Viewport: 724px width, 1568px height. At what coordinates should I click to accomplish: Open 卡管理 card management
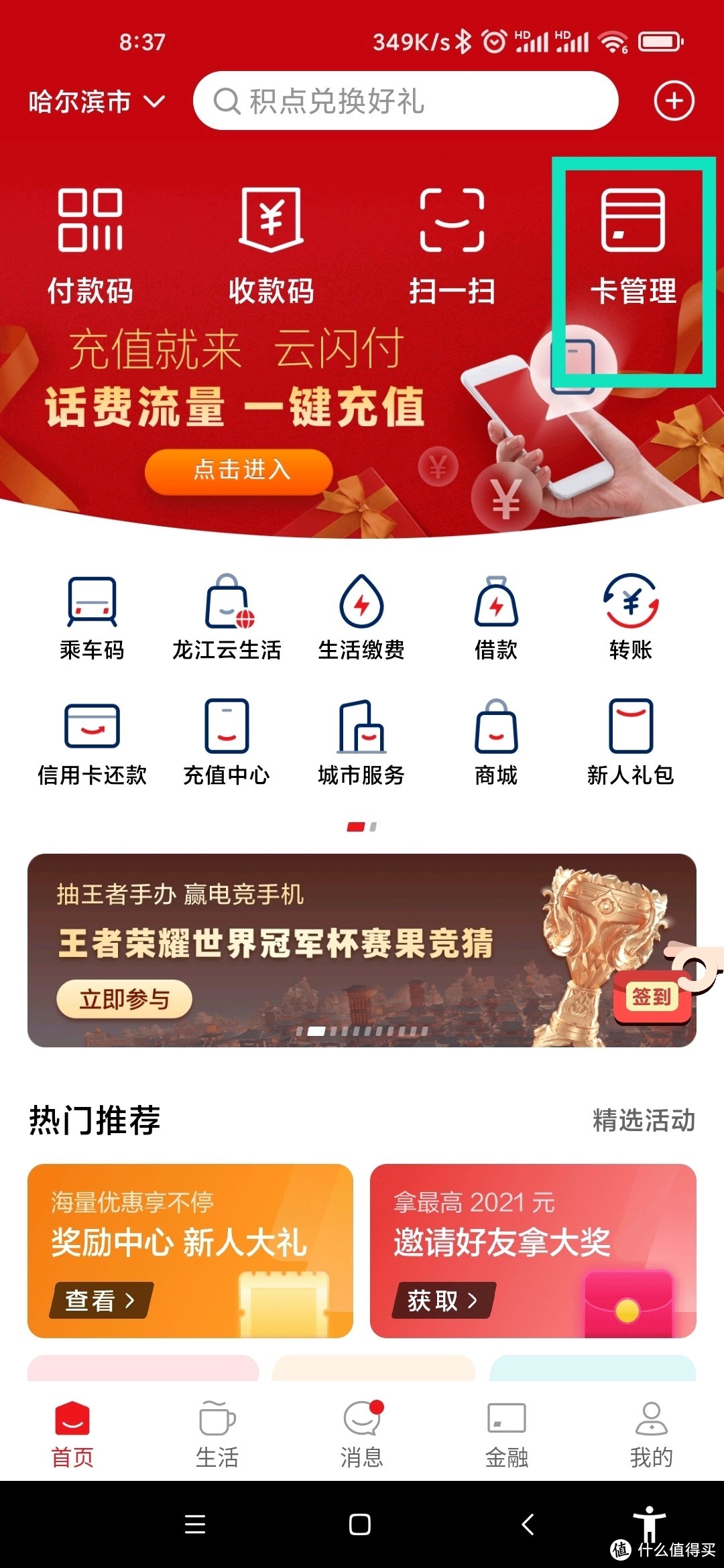click(633, 246)
